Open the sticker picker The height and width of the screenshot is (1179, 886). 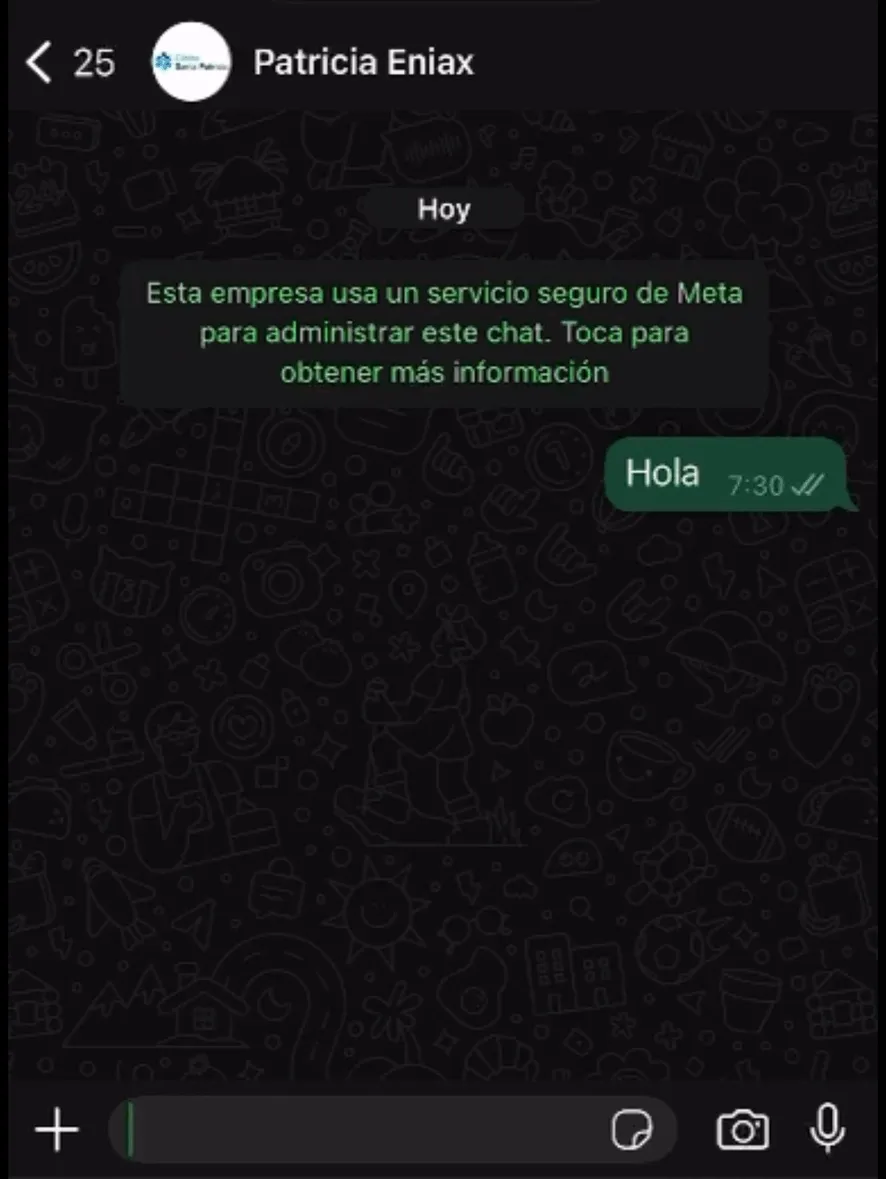632,1130
